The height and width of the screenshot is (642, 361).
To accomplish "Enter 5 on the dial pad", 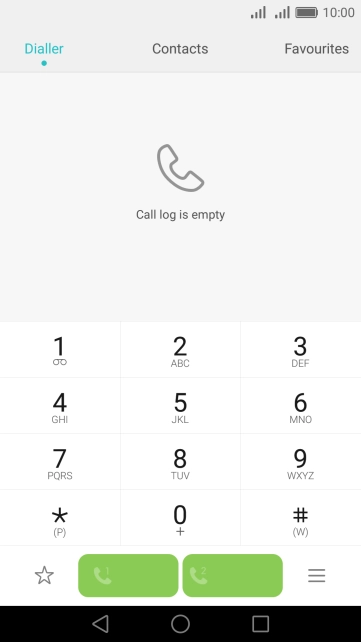I will tap(180, 406).
